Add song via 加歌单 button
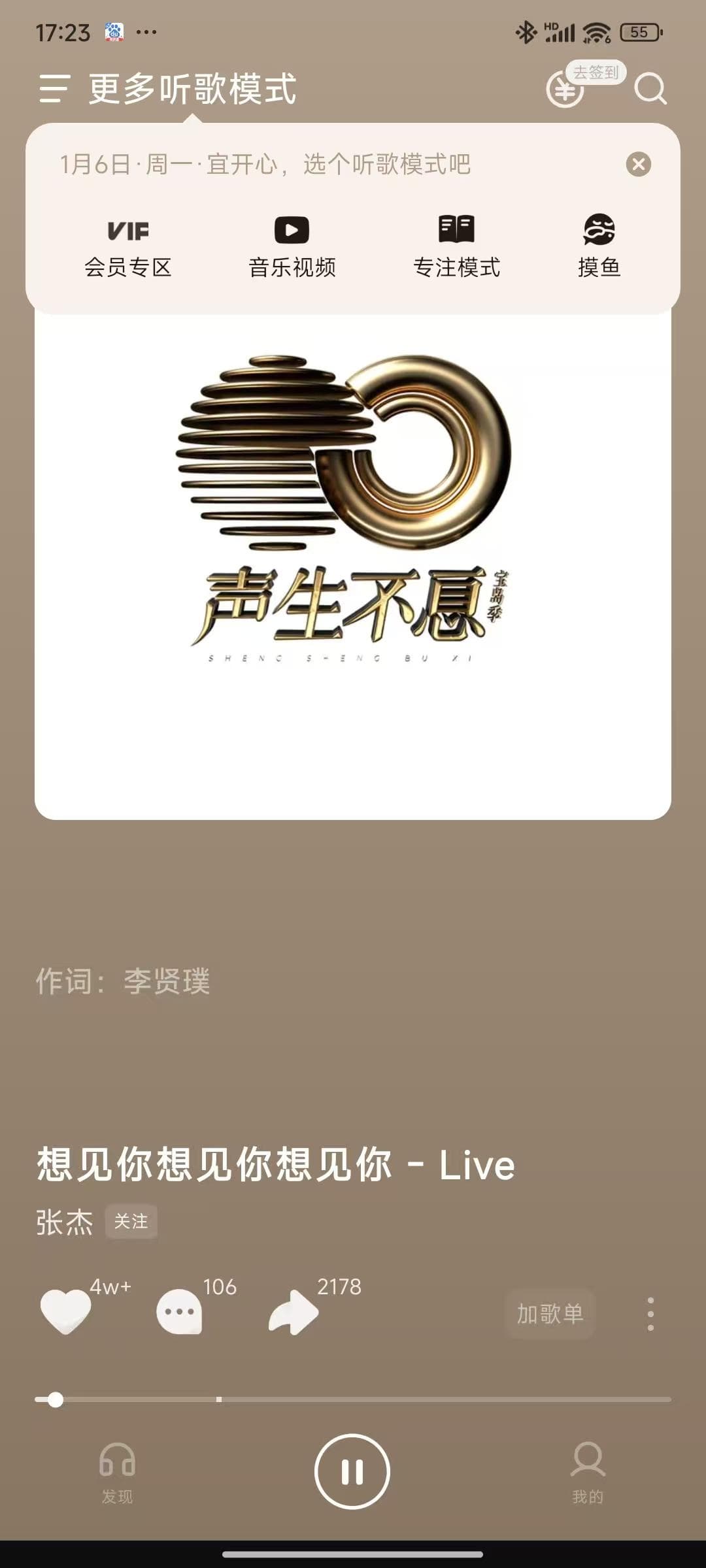Viewport: 706px width, 1568px height. tap(550, 1313)
